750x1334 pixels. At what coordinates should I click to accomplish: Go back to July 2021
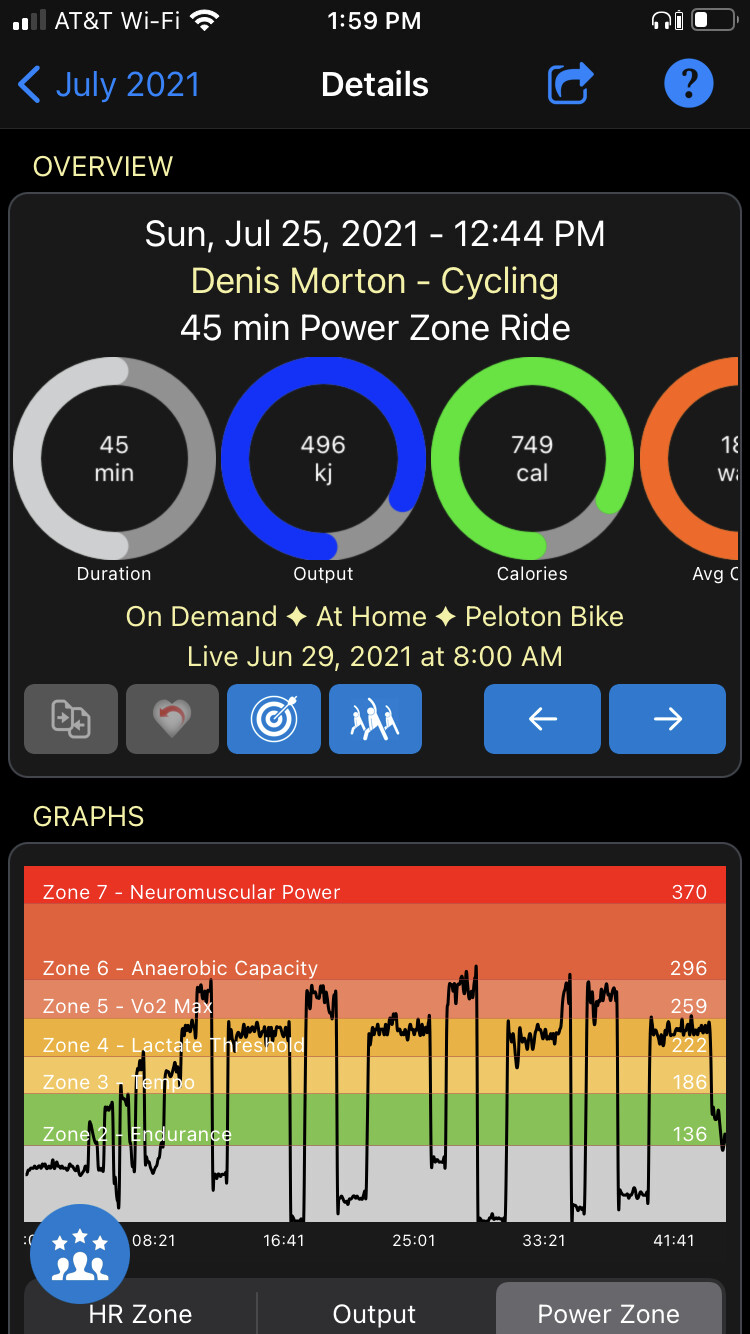(x=108, y=85)
